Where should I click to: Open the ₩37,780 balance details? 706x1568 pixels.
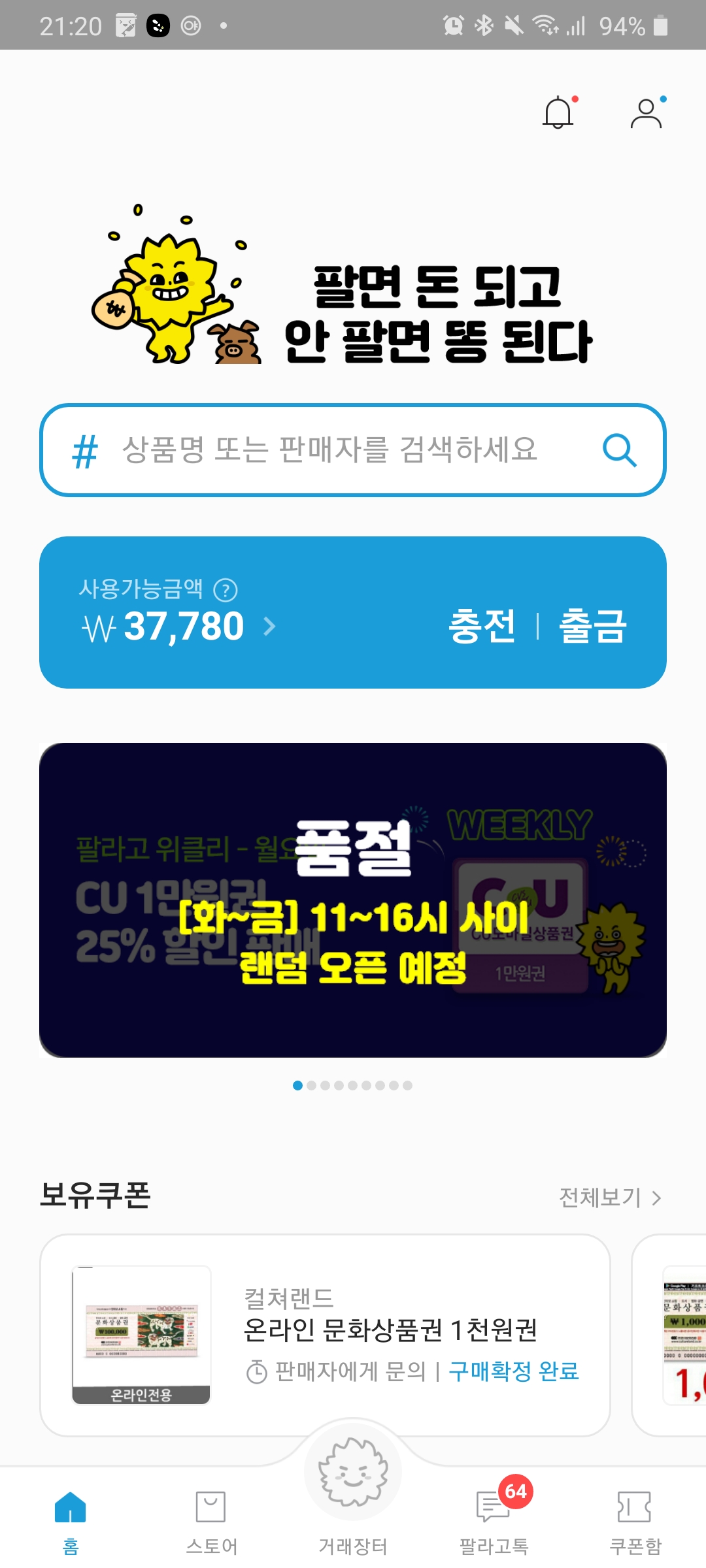(178, 627)
